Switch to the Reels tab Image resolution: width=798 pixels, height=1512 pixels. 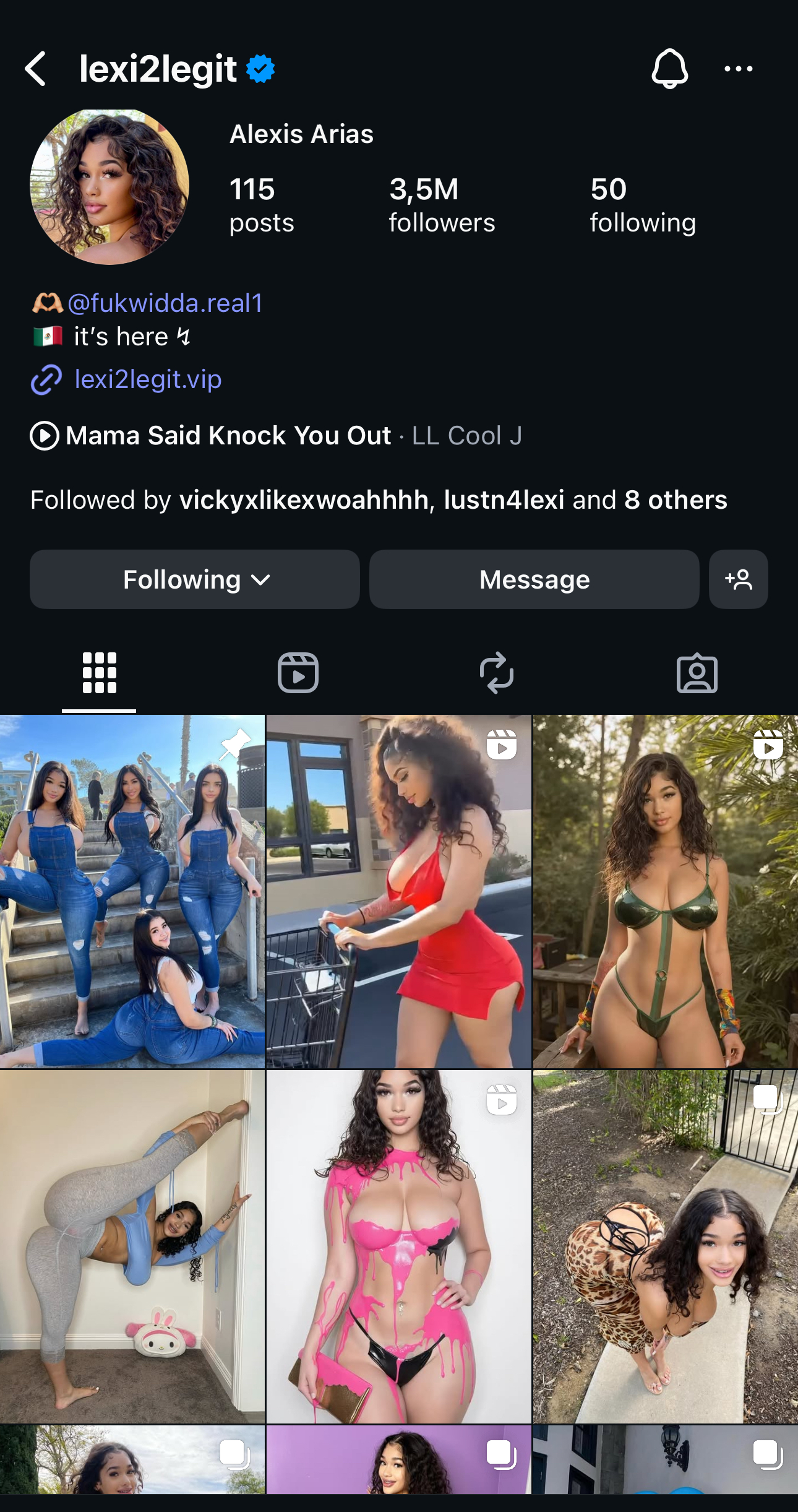point(298,673)
